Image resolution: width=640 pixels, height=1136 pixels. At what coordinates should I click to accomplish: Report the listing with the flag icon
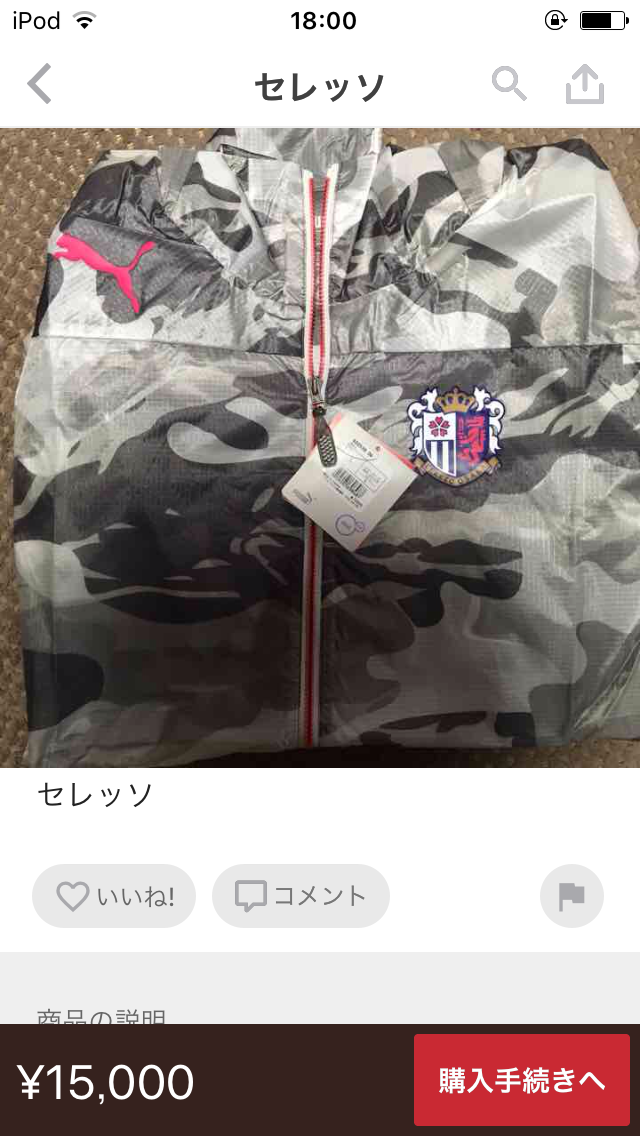click(x=572, y=896)
